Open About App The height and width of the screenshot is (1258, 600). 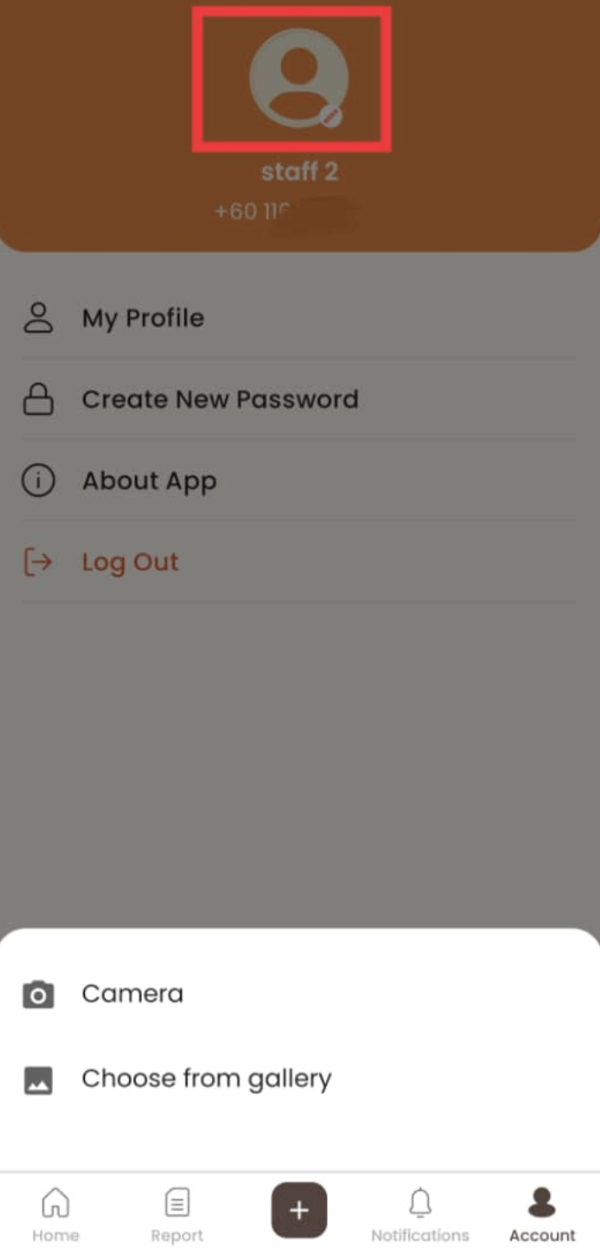(148, 480)
